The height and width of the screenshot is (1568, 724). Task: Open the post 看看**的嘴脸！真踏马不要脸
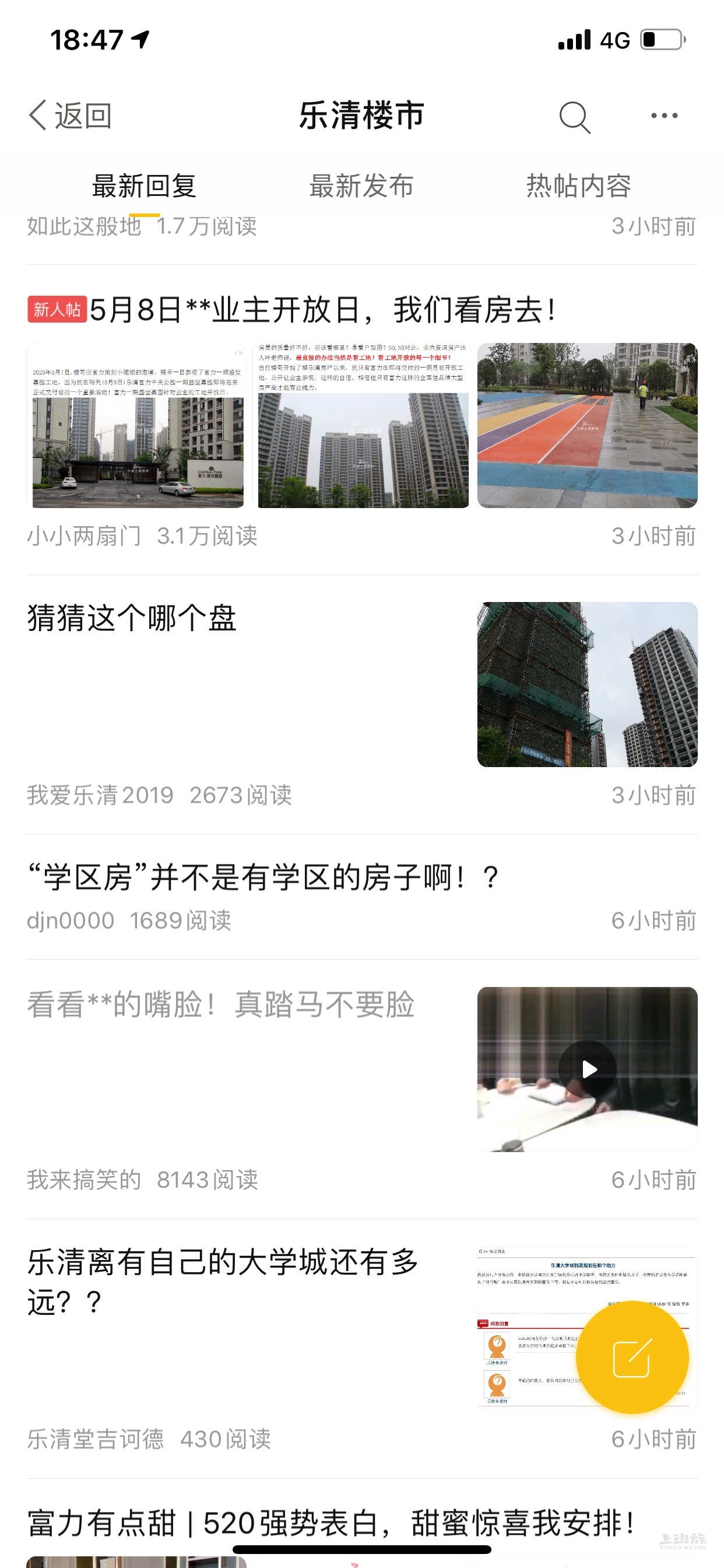tap(221, 1005)
